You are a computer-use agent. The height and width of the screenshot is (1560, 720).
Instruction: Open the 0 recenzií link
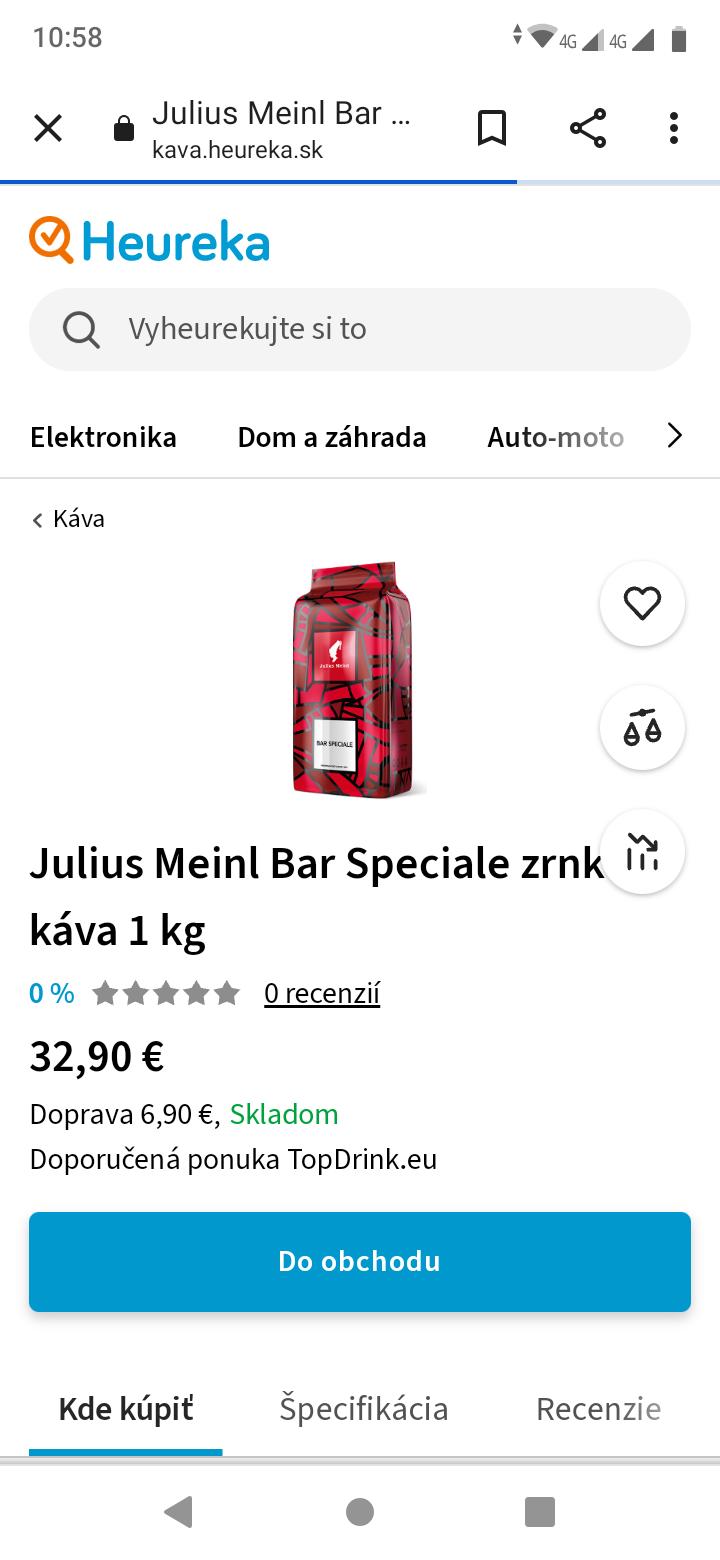[x=322, y=993]
